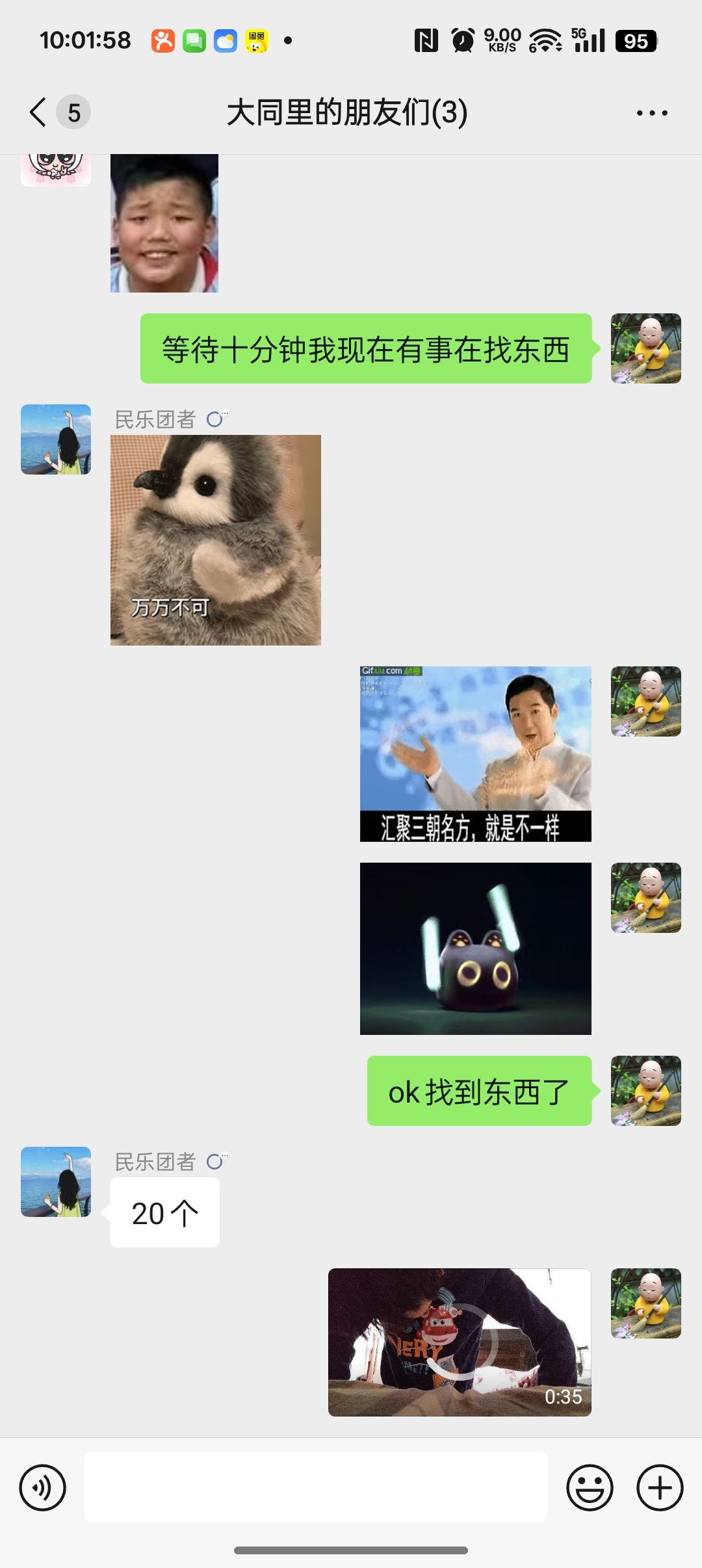Switch to voice message input
The width and height of the screenshot is (702, 1568).
(x=43, y=1487)
